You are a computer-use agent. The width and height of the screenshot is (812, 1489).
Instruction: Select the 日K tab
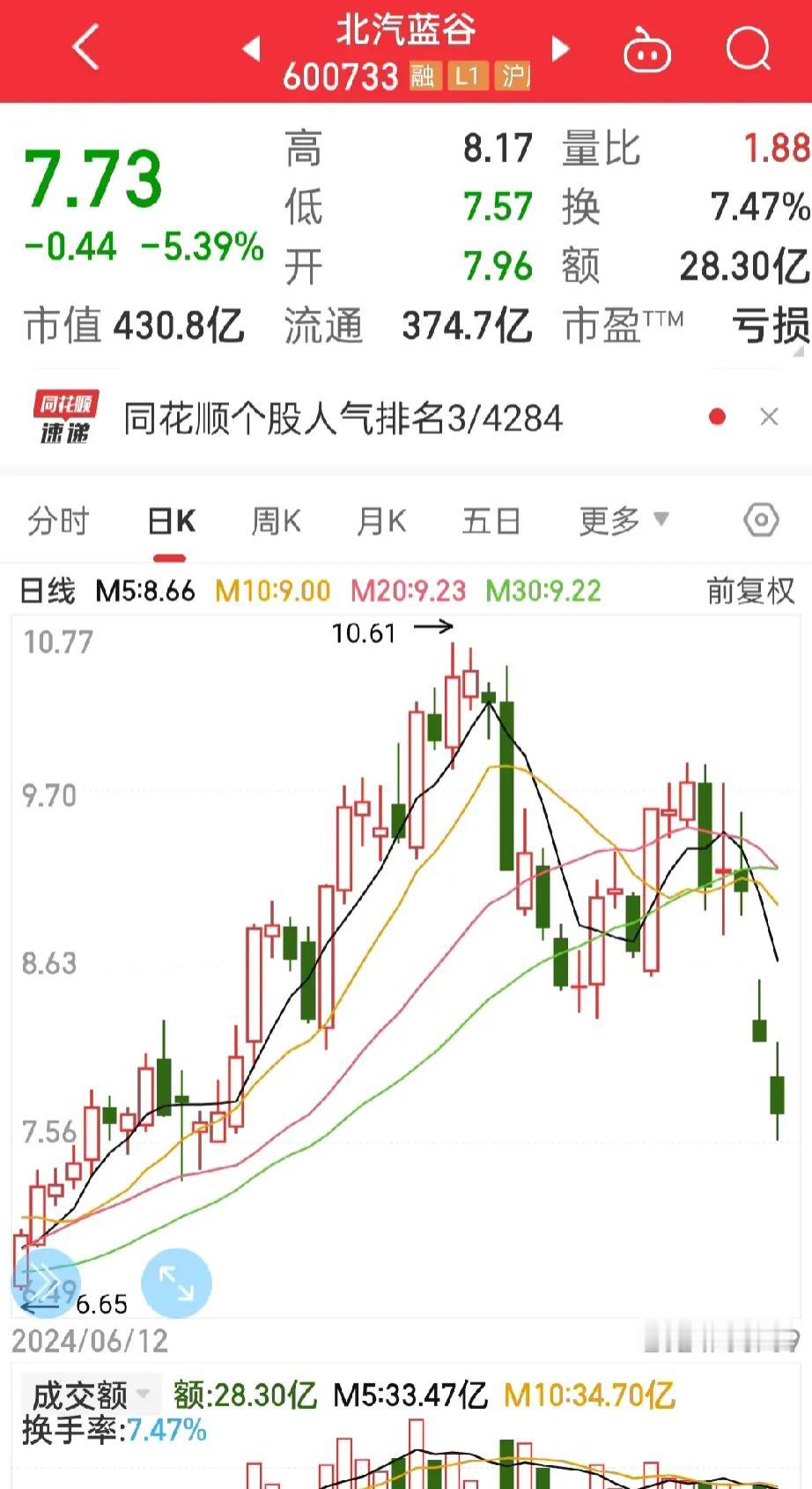(x=171, y=522)
